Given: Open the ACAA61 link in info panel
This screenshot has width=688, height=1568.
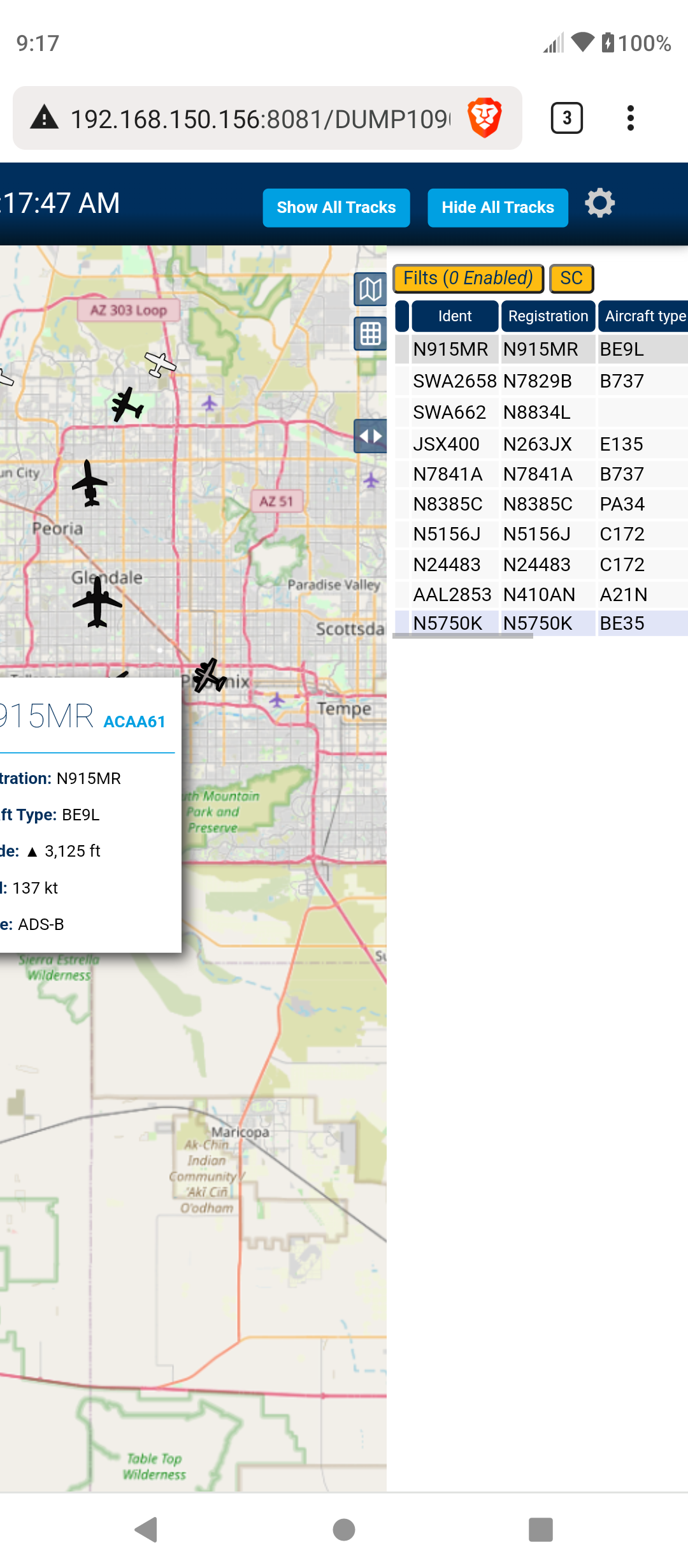Looking at the screenshot, I should 134,722.
